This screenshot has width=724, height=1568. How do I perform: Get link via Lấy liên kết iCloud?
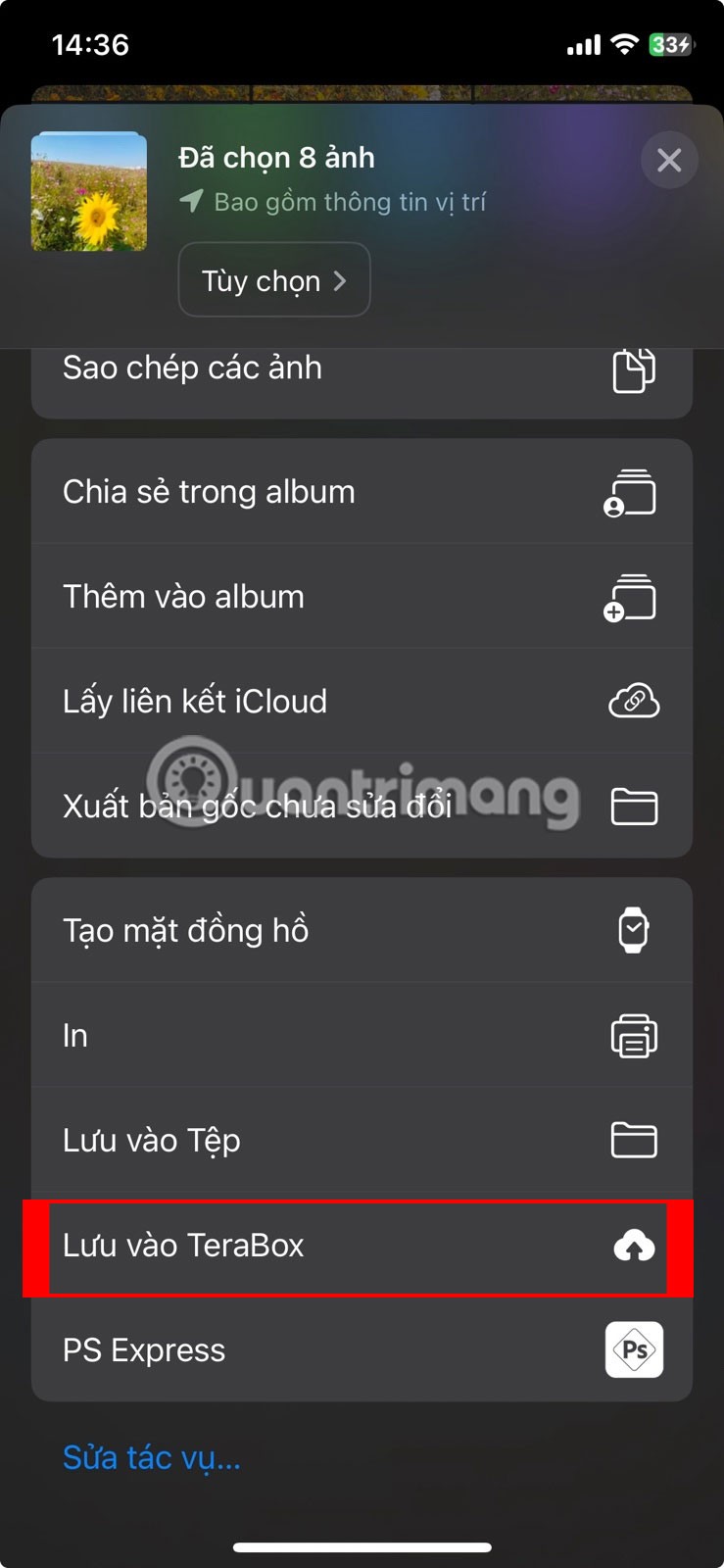coord(362,702)
